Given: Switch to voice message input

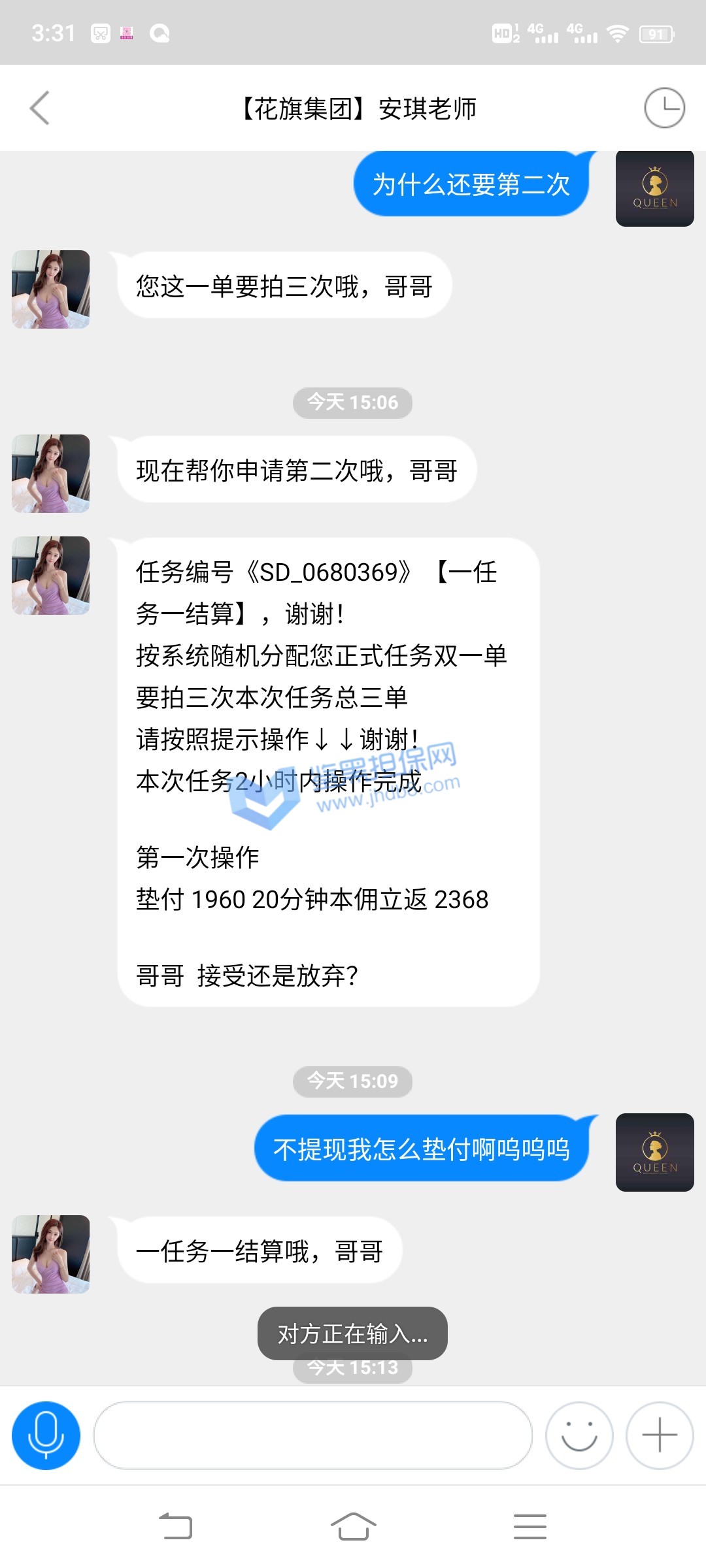Looking at the screenshot, I should tap(46, 1435).
